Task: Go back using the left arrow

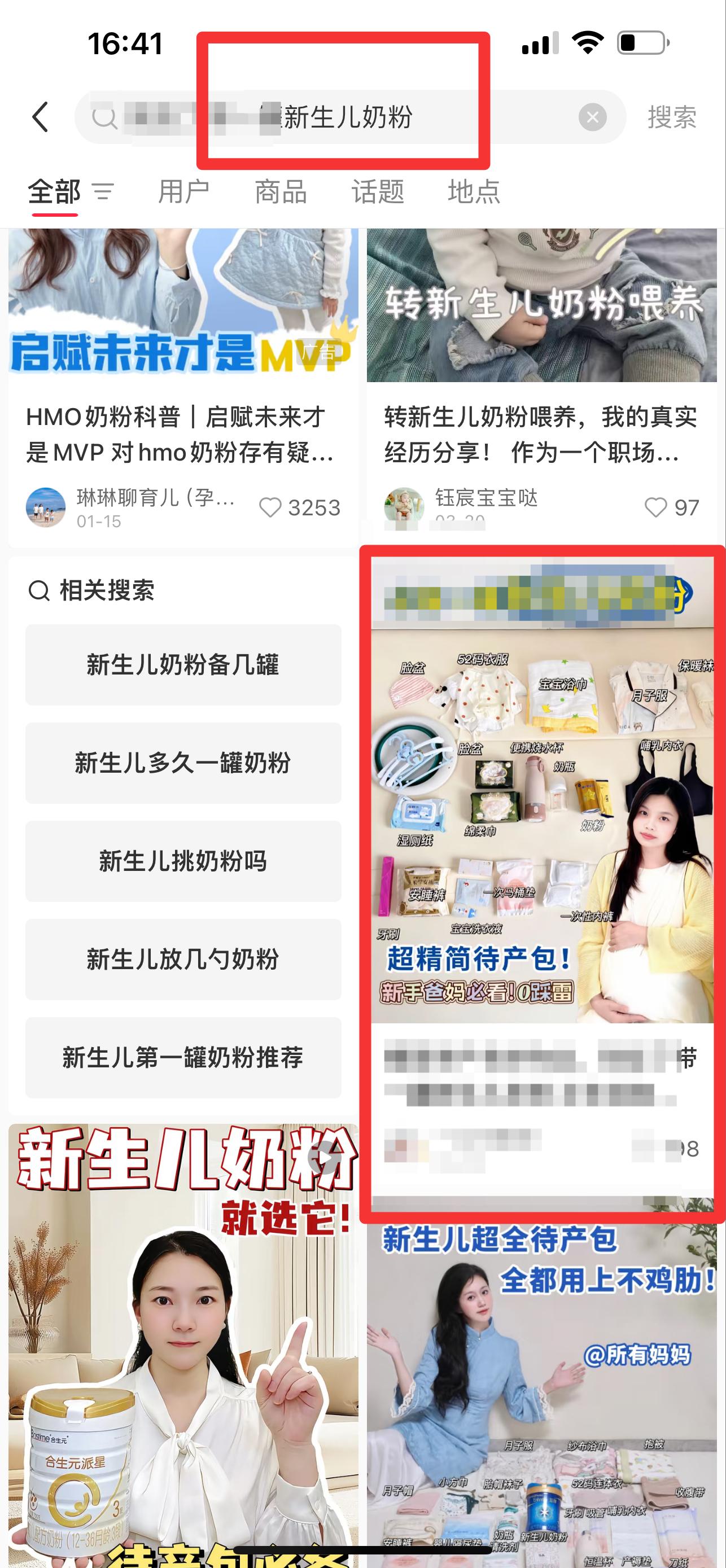Action: [x=40, y=117]
